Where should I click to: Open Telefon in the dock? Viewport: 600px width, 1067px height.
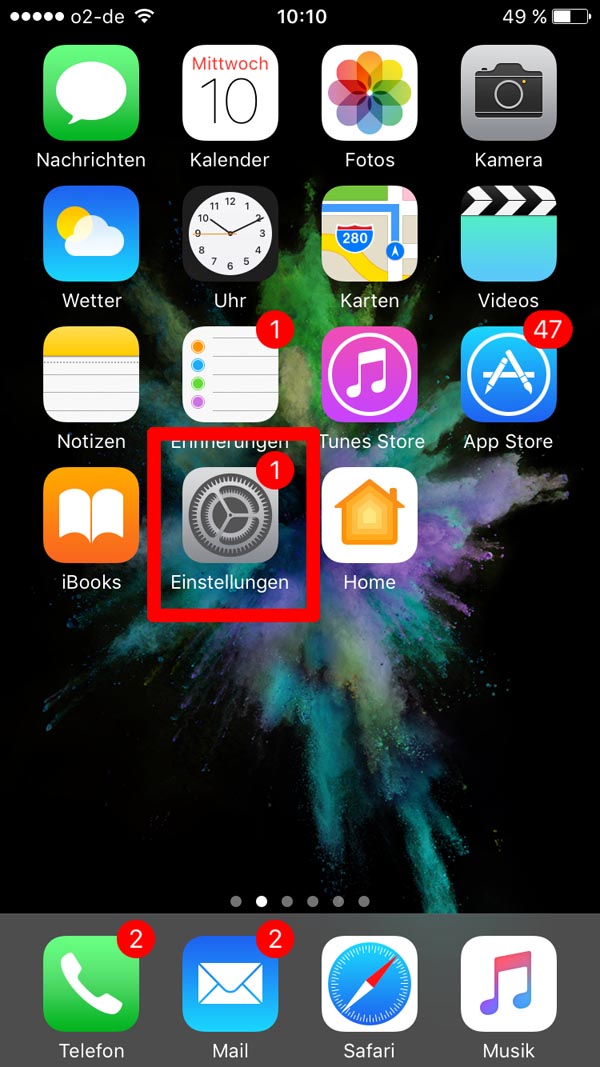pos(91,984)
